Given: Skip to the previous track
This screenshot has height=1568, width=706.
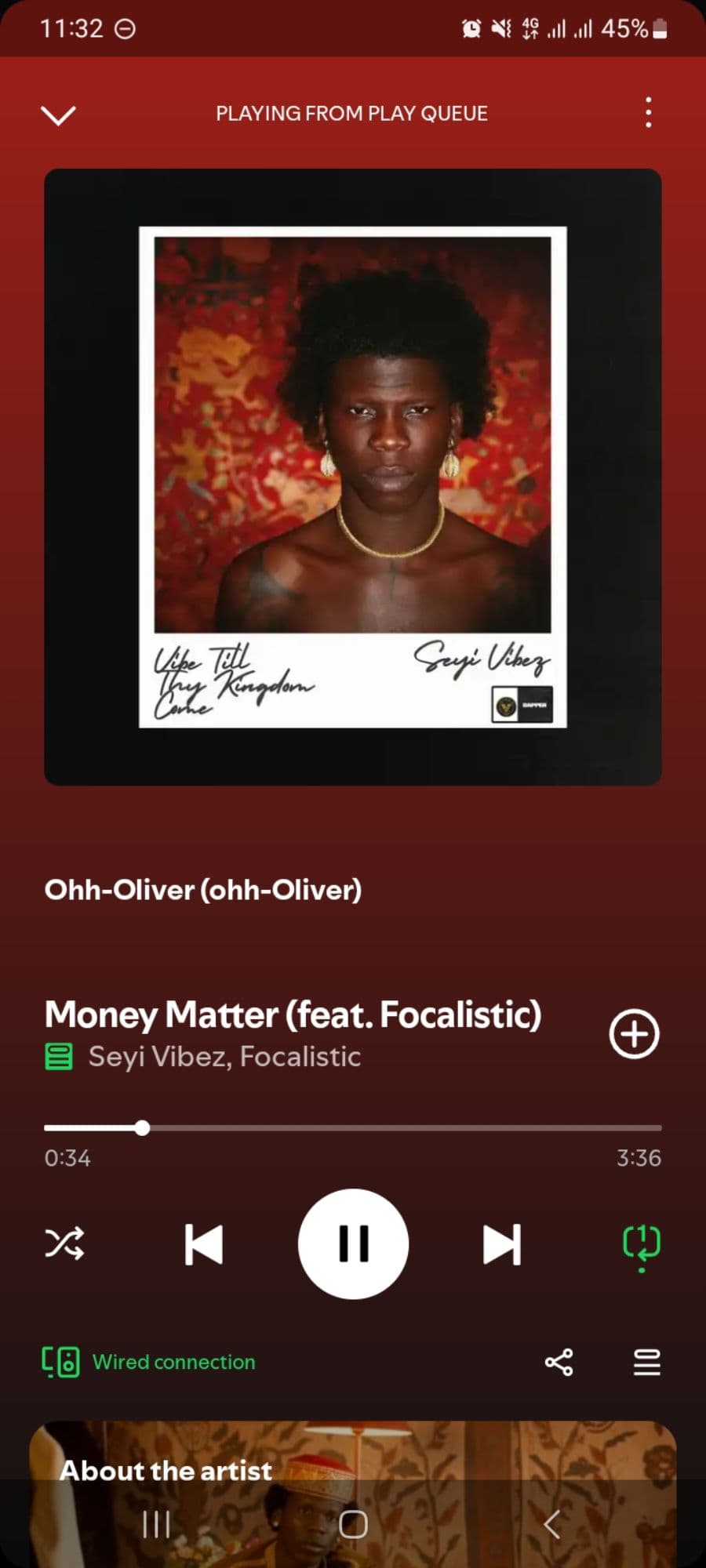Looking at the screenshot, I should point(204,1244).
